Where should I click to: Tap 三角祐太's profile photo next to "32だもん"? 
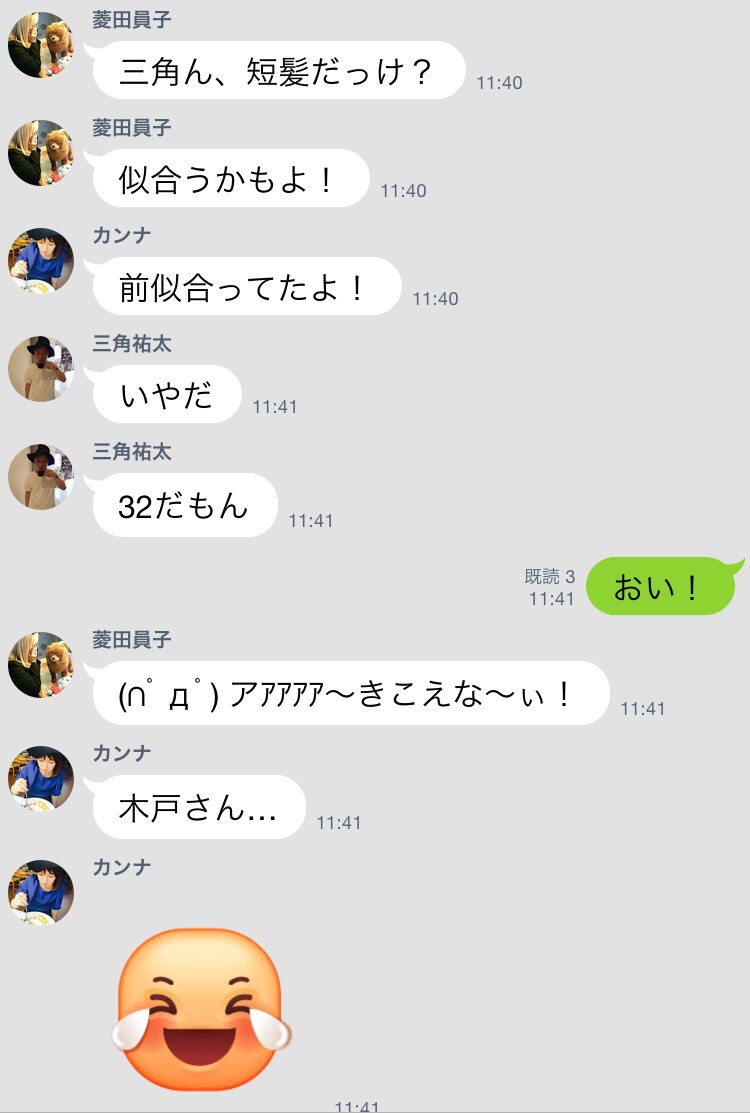click(x=41, y=477)
